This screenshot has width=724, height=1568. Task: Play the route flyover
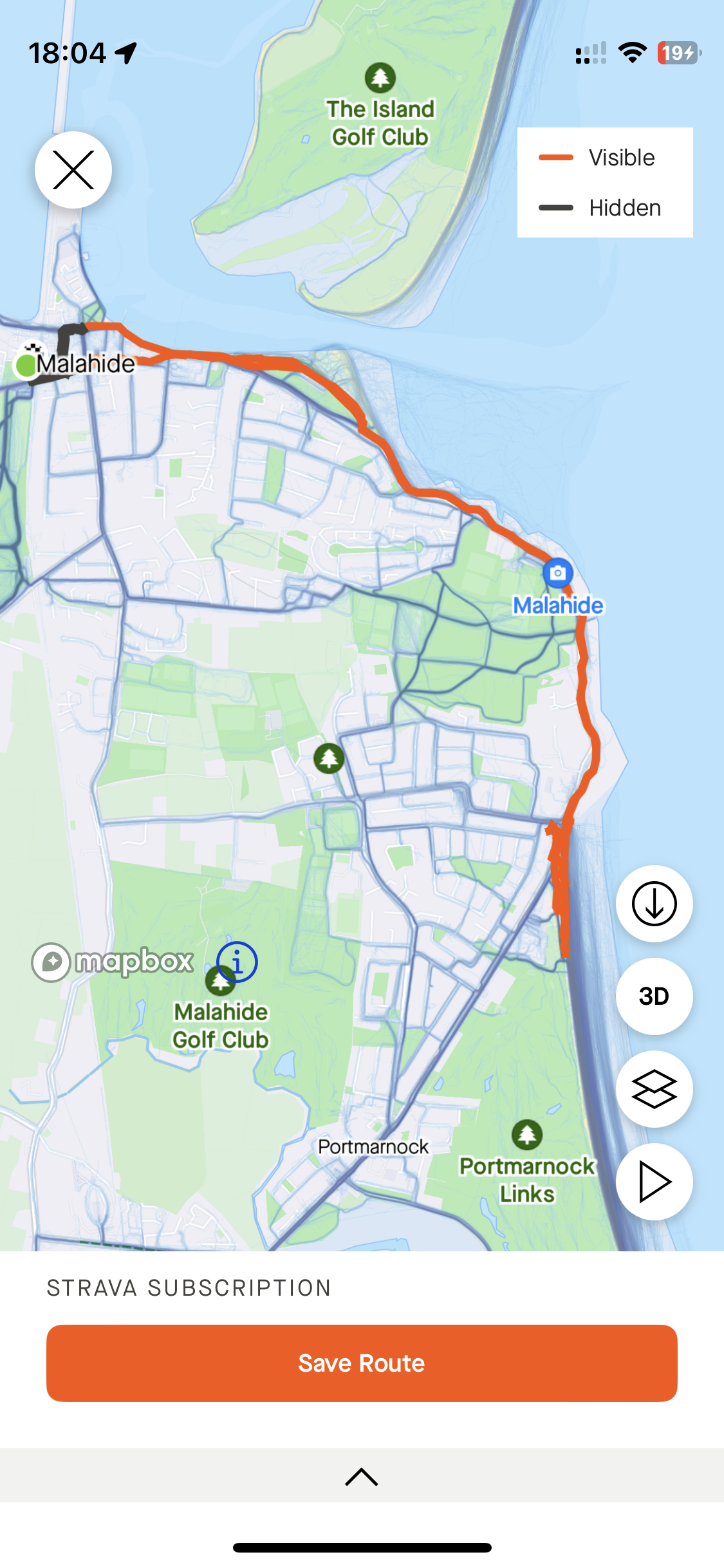(654, 1182)
